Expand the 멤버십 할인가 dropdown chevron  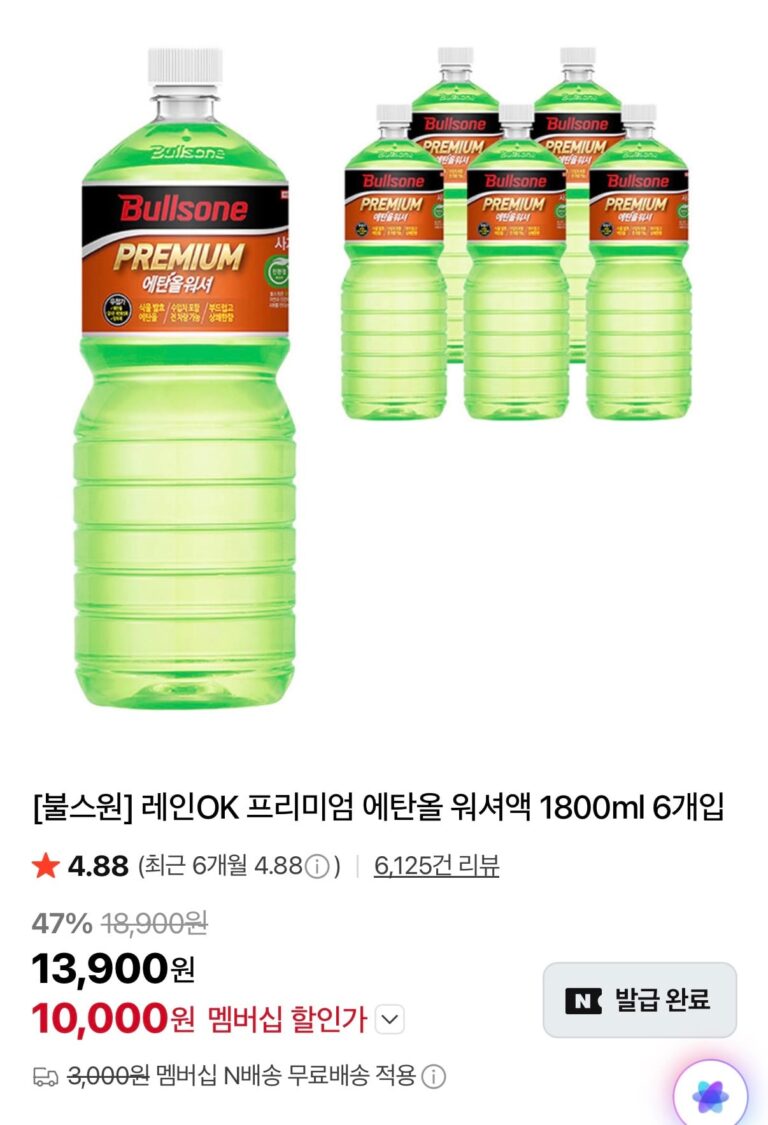click(391, 1020)
